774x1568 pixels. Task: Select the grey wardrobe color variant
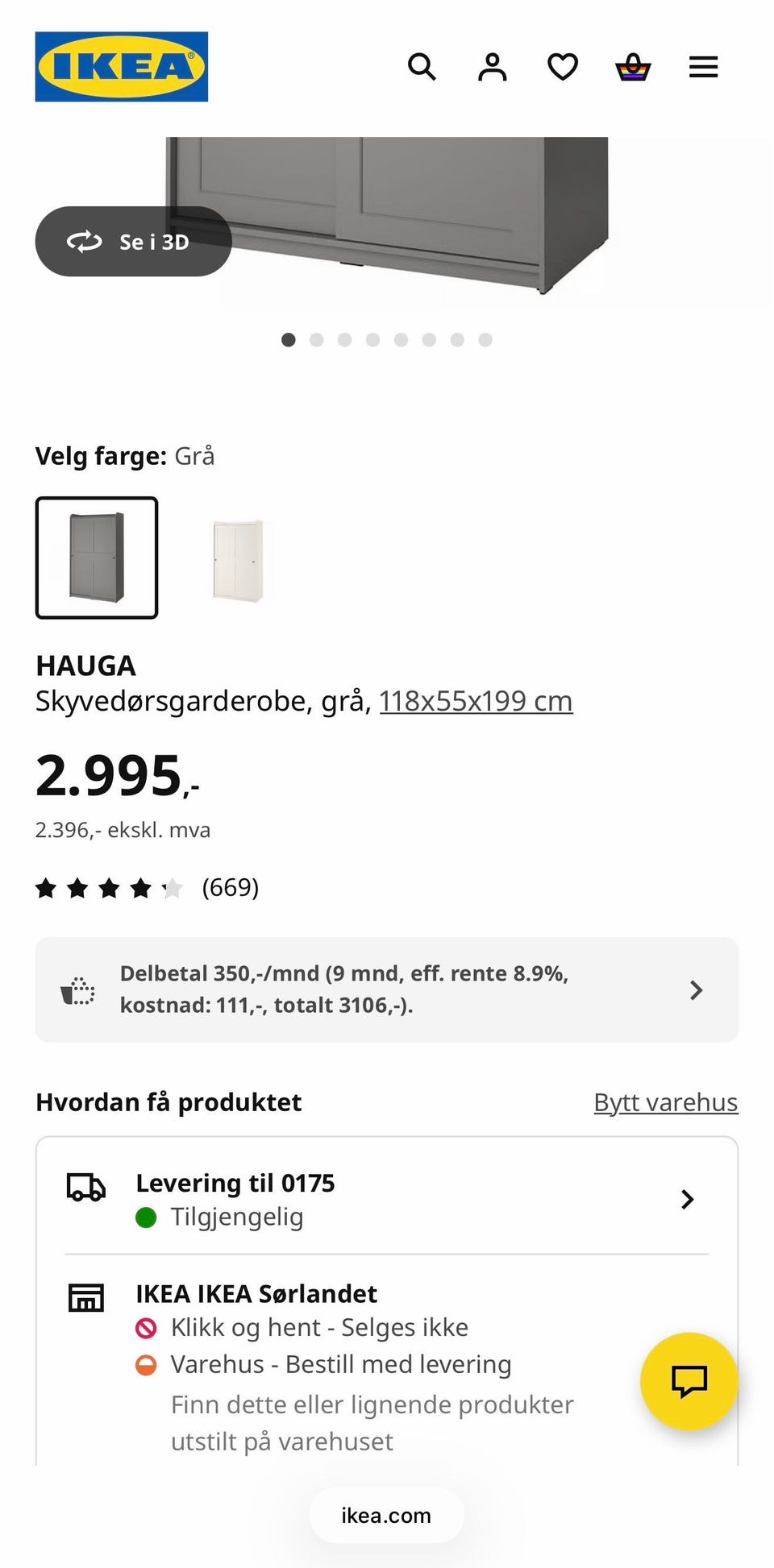tap(96, 558)
